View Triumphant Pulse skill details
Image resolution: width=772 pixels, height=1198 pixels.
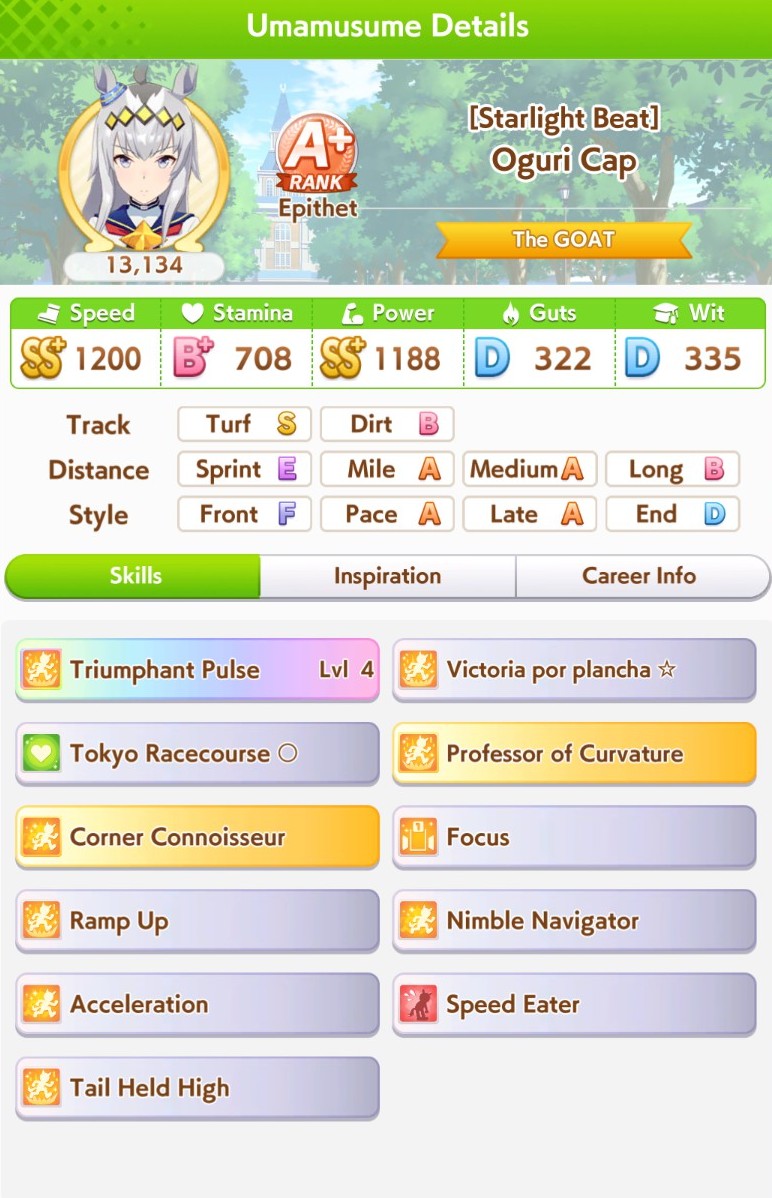tap(197, 670)
